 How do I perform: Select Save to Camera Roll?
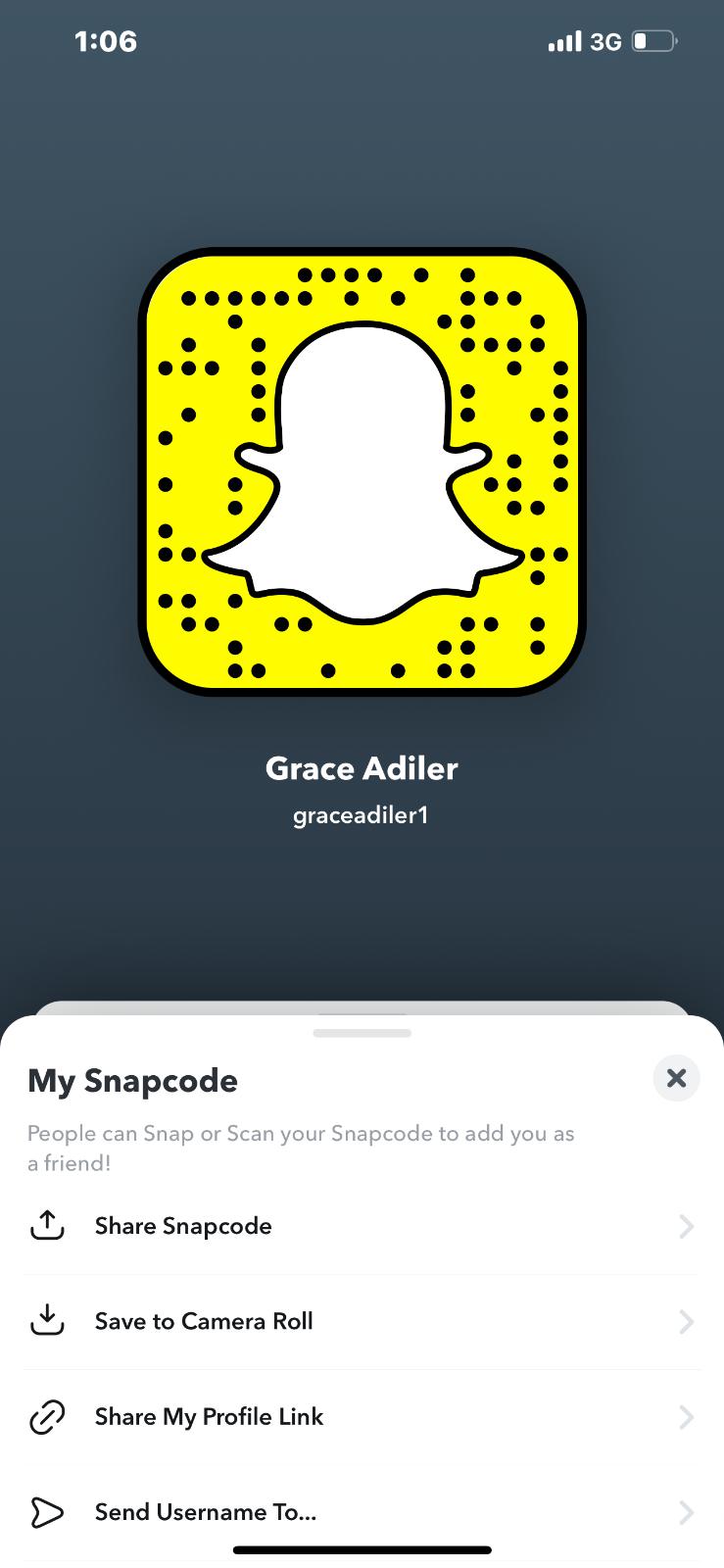click(204, 1321)
